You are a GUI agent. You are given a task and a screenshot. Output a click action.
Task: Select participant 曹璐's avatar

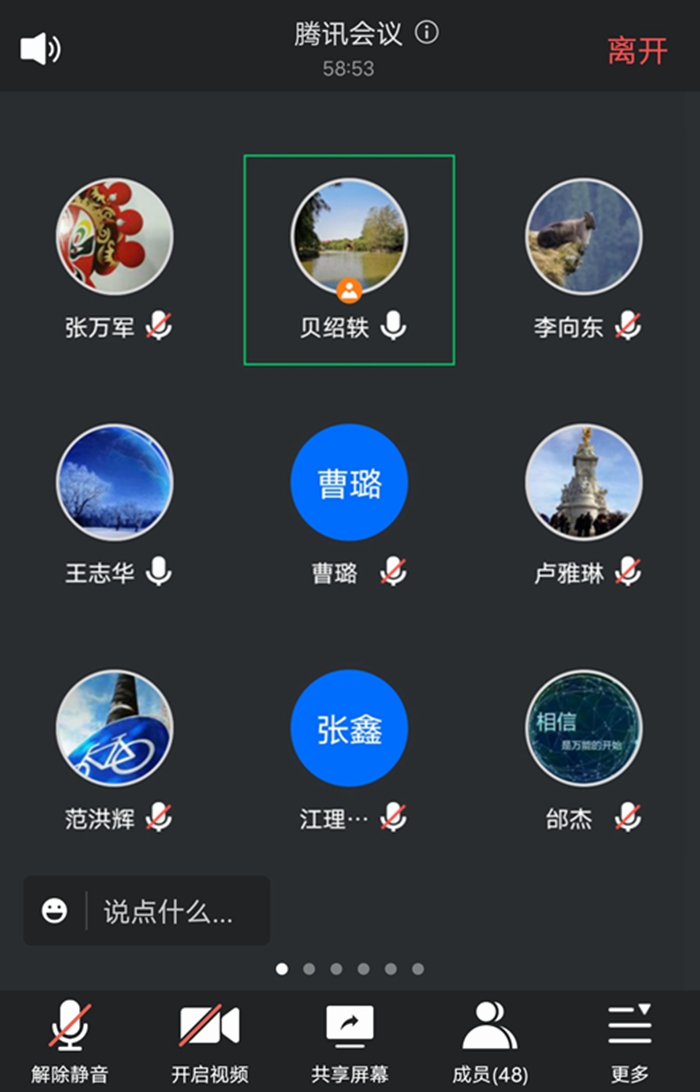coord(349,482)
